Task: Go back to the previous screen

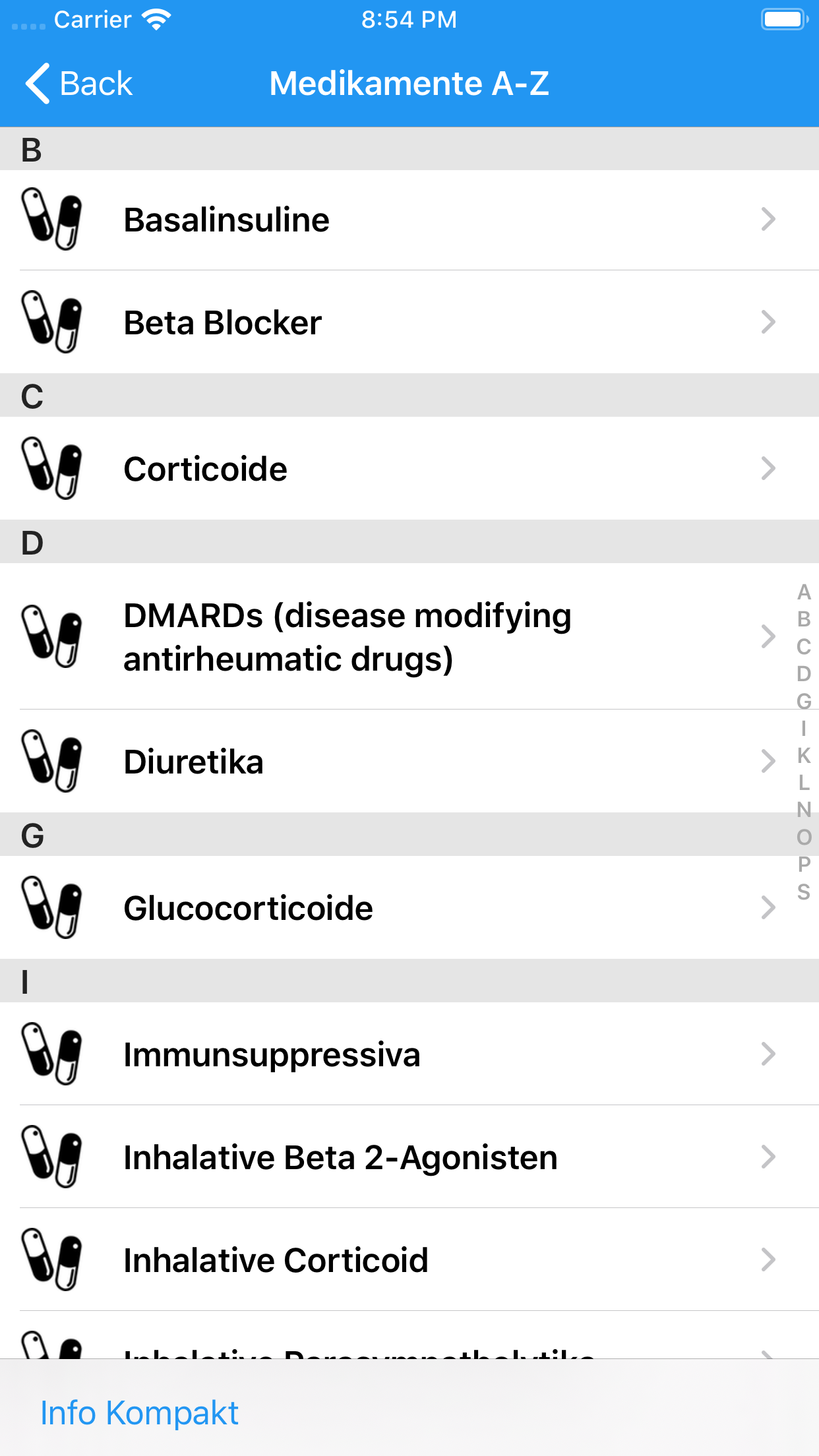Action: (79, 84)
